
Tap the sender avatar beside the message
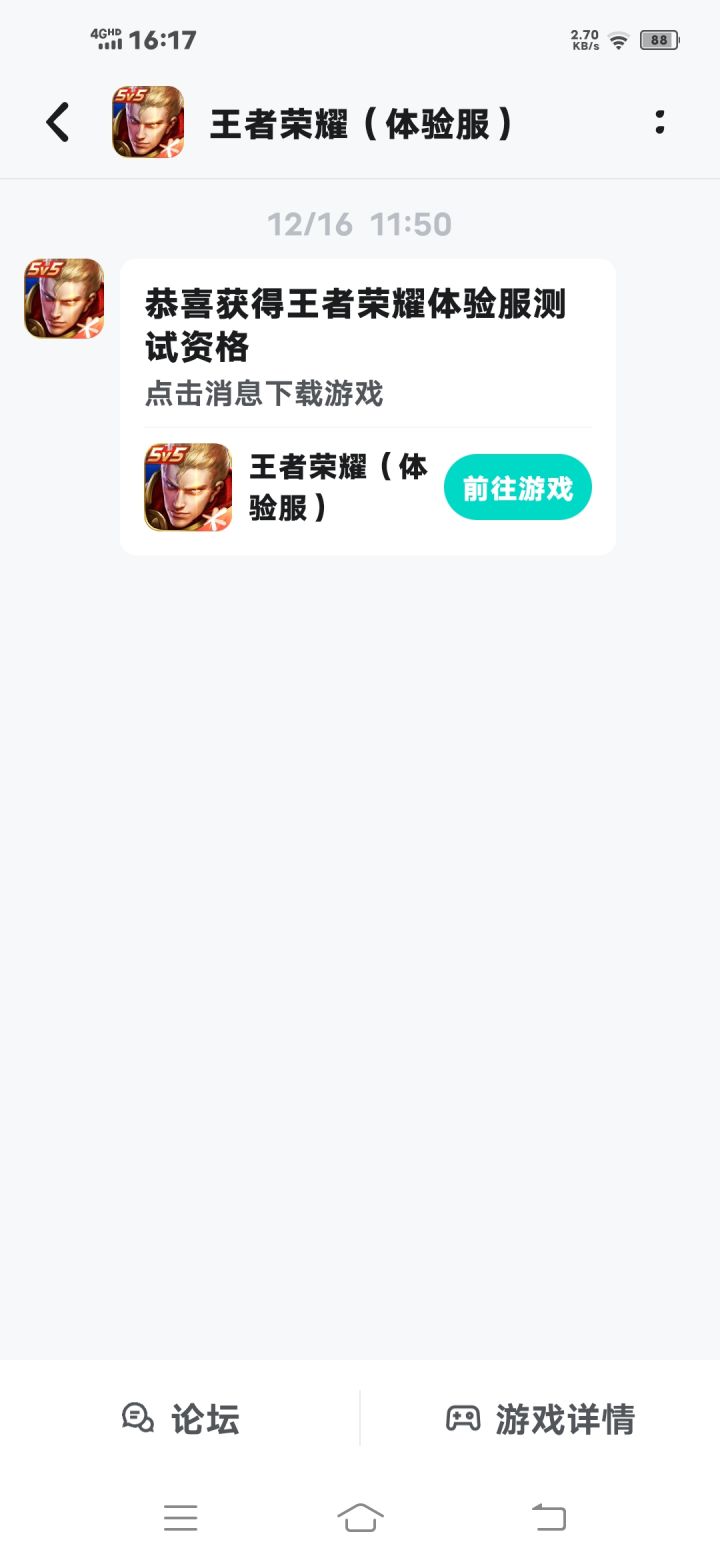[64, 298]
